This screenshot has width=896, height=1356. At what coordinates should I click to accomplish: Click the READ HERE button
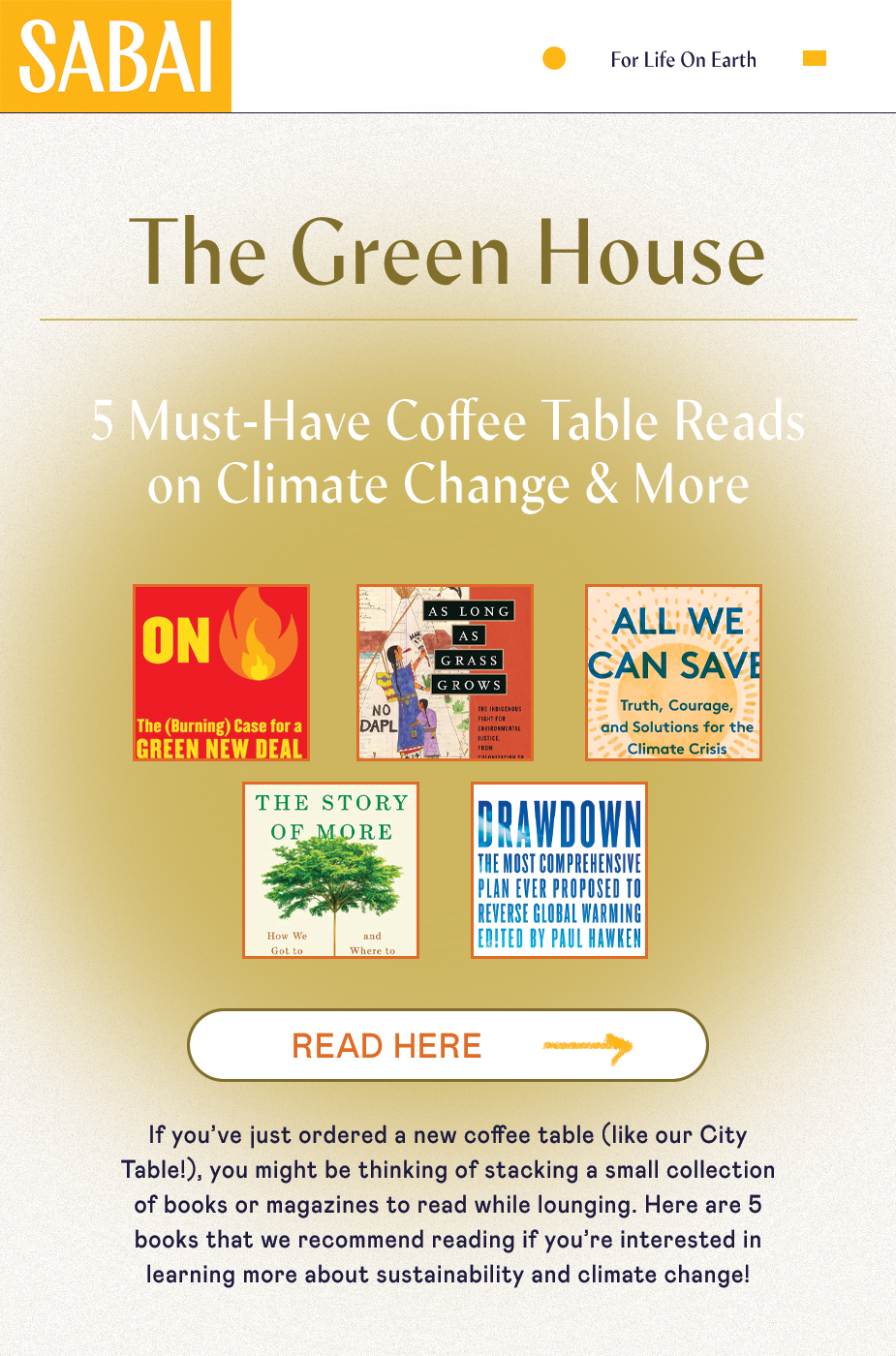[386, 1045]
